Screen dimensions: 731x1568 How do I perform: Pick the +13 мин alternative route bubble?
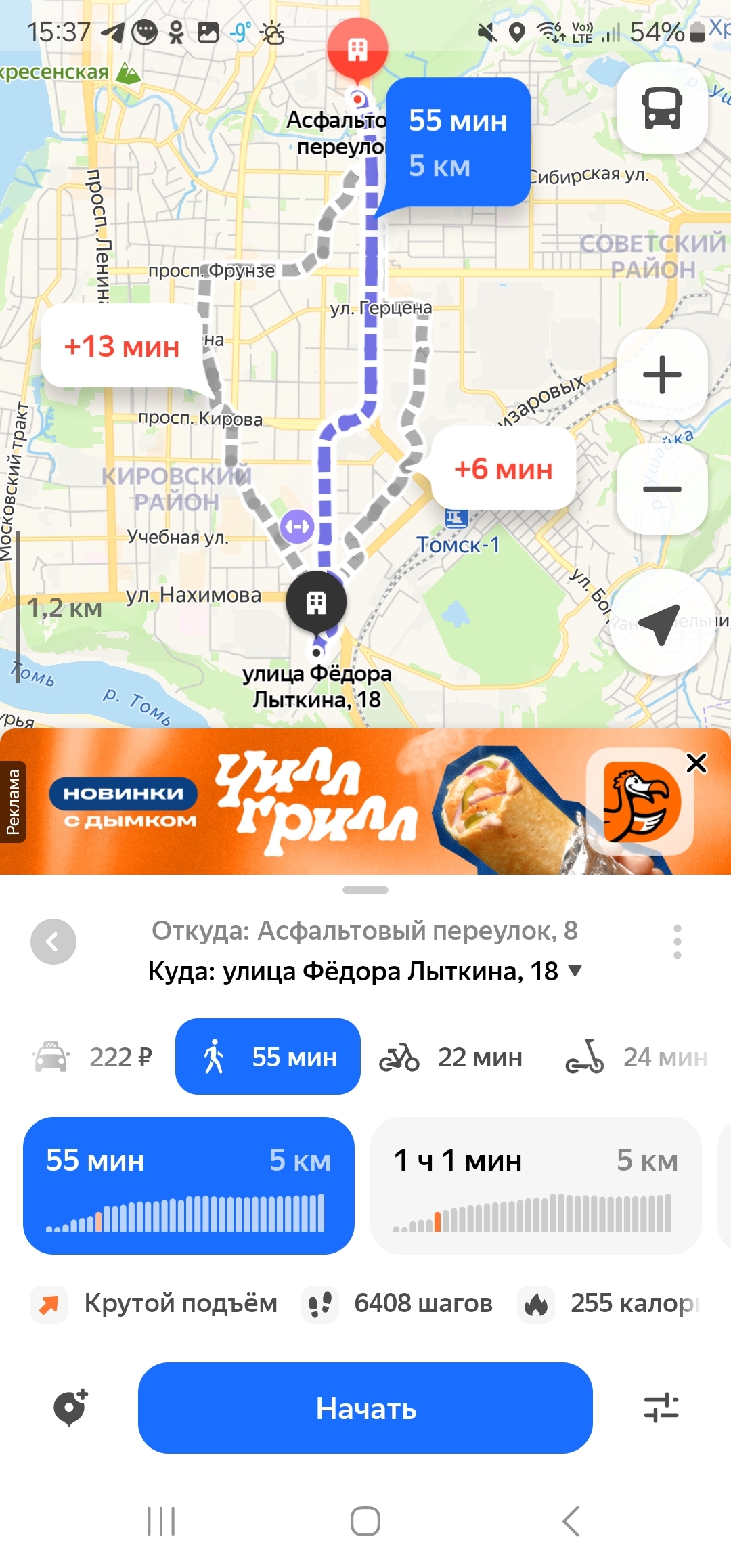click(122, 347)
